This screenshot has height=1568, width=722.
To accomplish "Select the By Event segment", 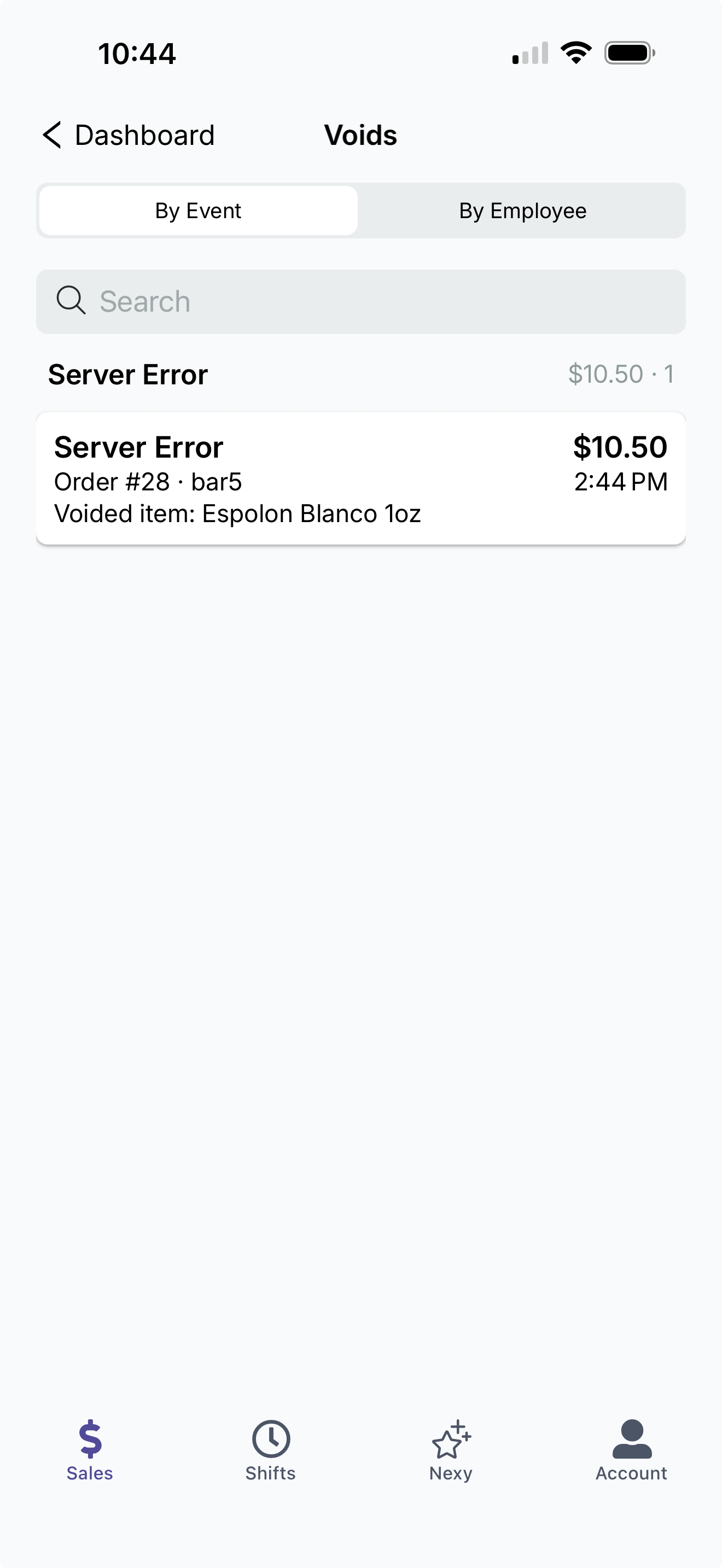I will pyautogui.click(x=199, y=210).
